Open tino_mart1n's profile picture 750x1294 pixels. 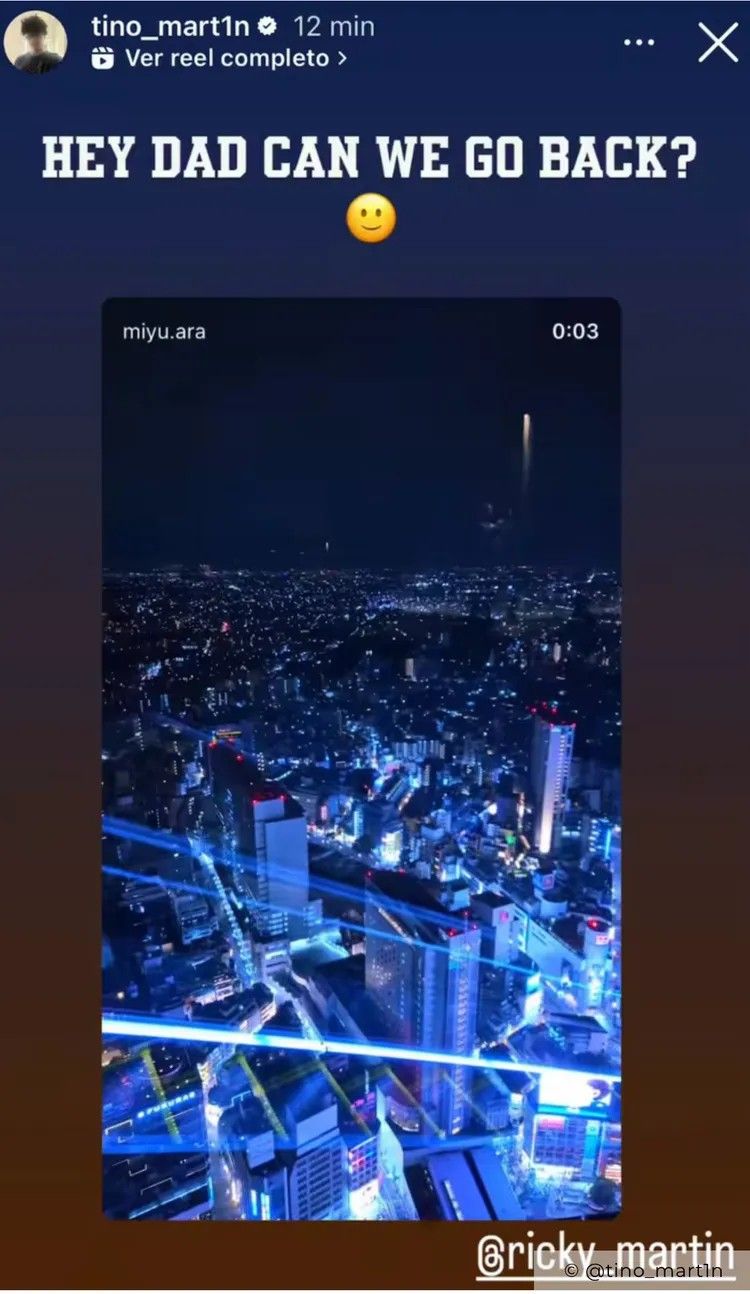(x=35, y=42)
